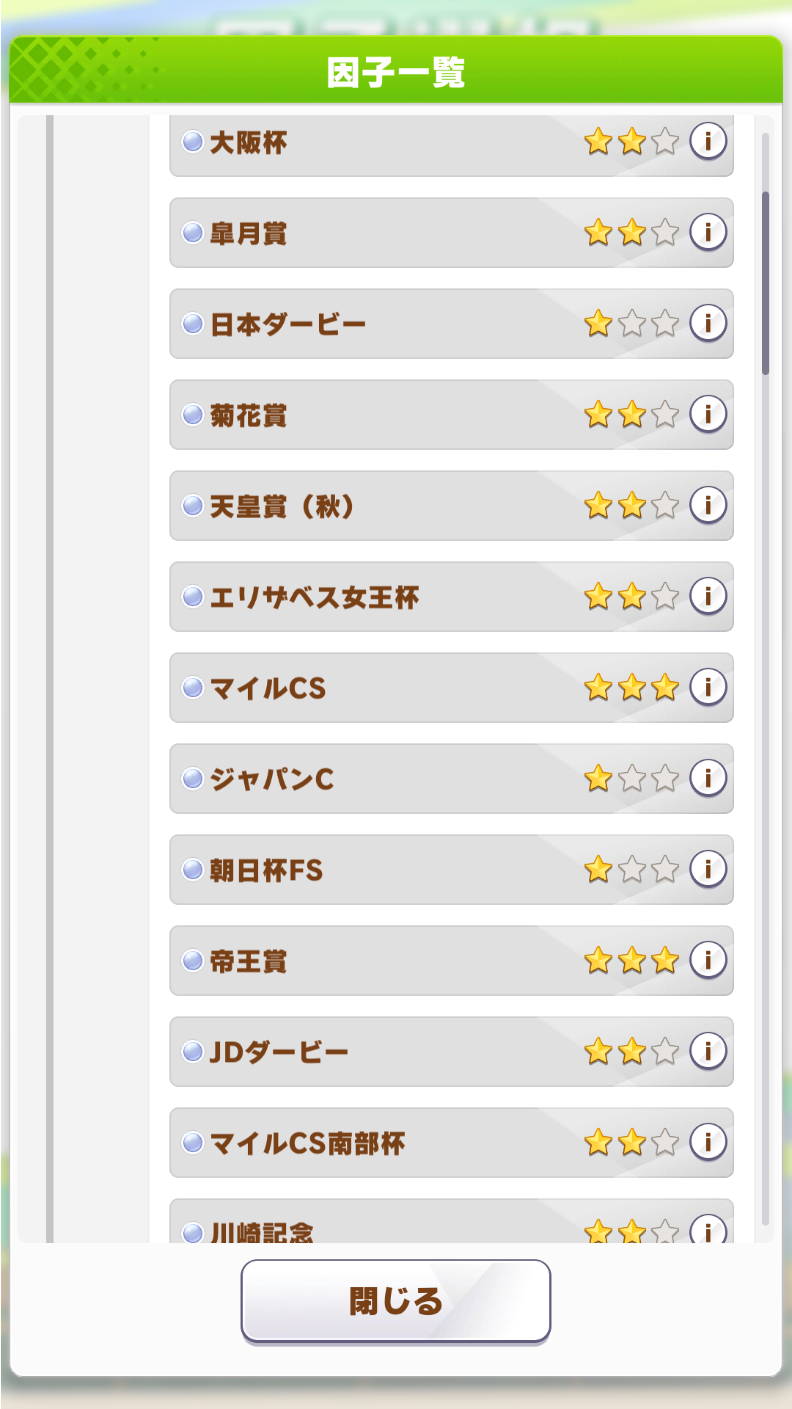Image resolution: width=792 pixels, height=1409 pixels.
Task: Tap info icon beside 朝日杯FS
Action: (x=708, y=869)
